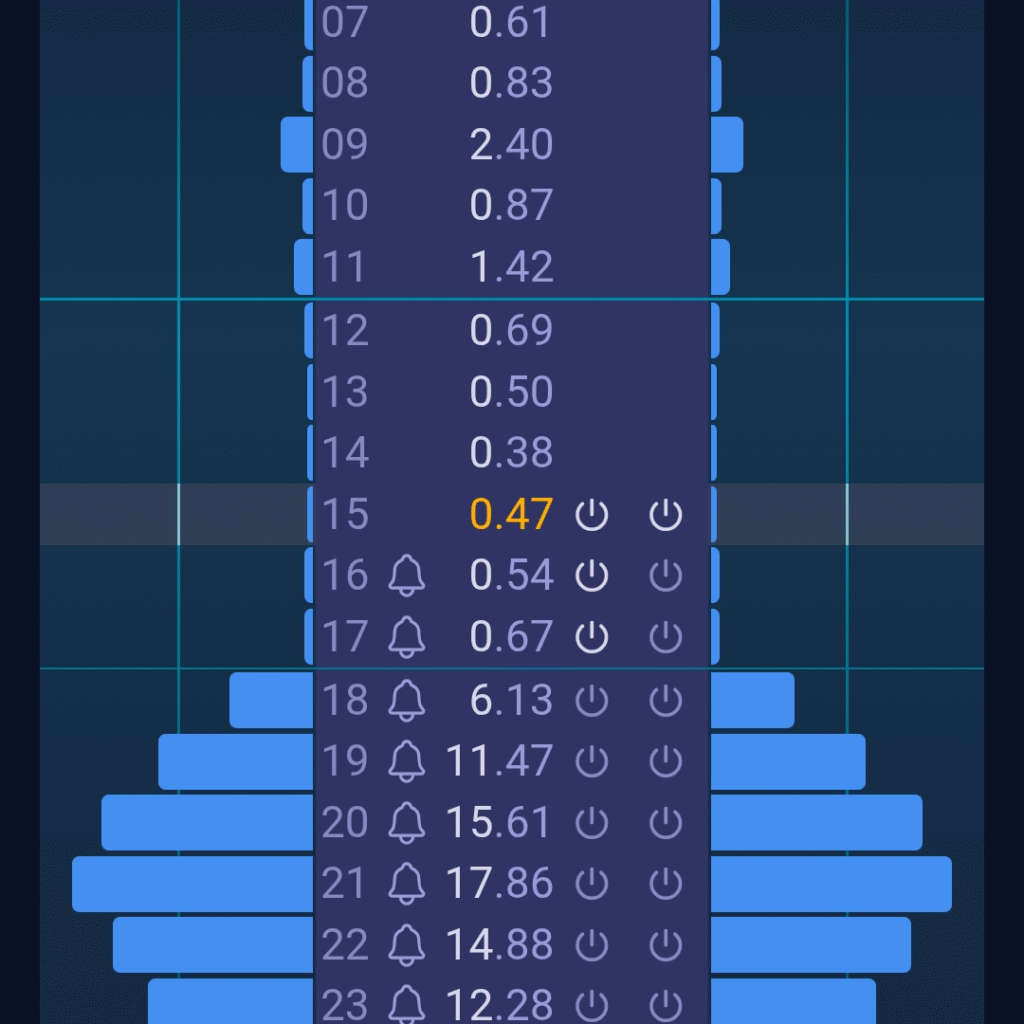Turn on the second power icon for hour 17
The height and width of the screenshot is (1024, 1024).
[x=666, y=637]
